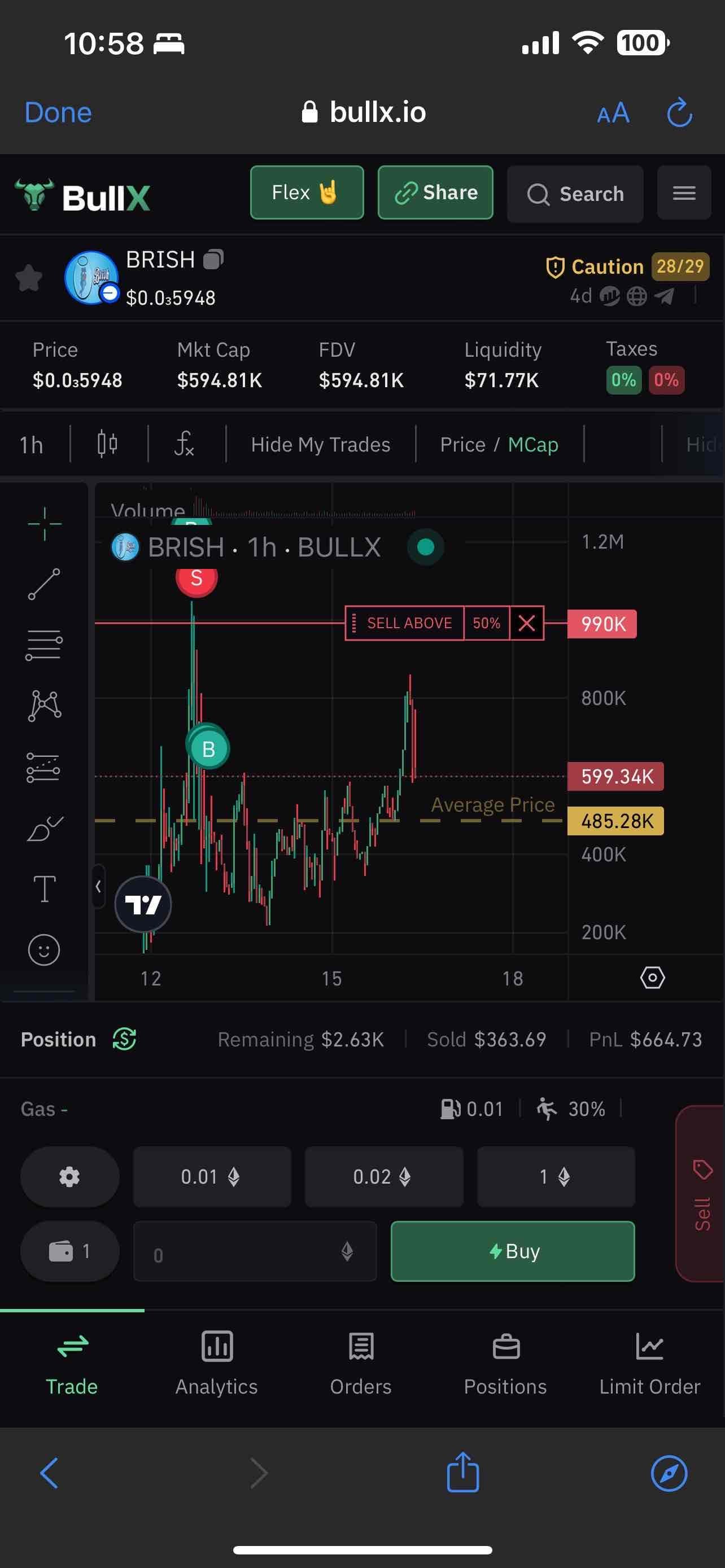The width and height of the screenshot is (725, 1568).
Task: Open chart indicators fx menu
Action: pyautogui.click(x=184, y=444)
